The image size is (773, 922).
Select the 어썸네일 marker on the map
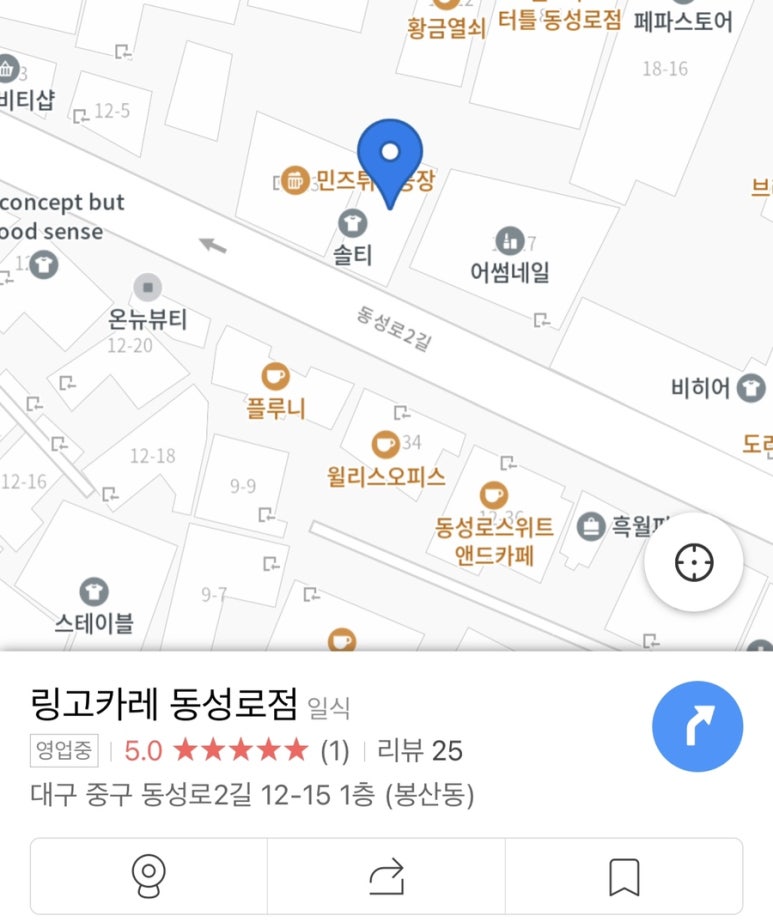coord(510,241)
